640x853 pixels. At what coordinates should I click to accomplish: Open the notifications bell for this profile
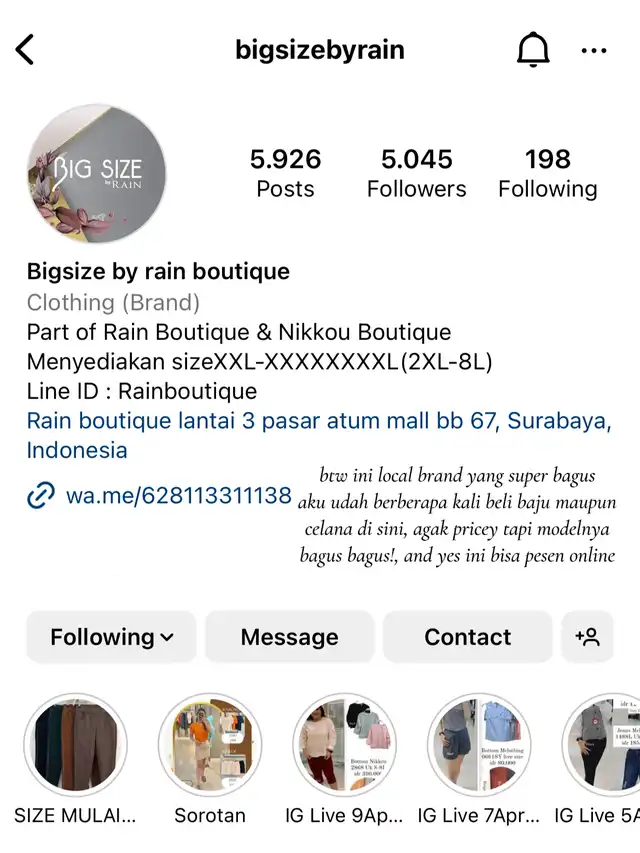click(533, 50)
